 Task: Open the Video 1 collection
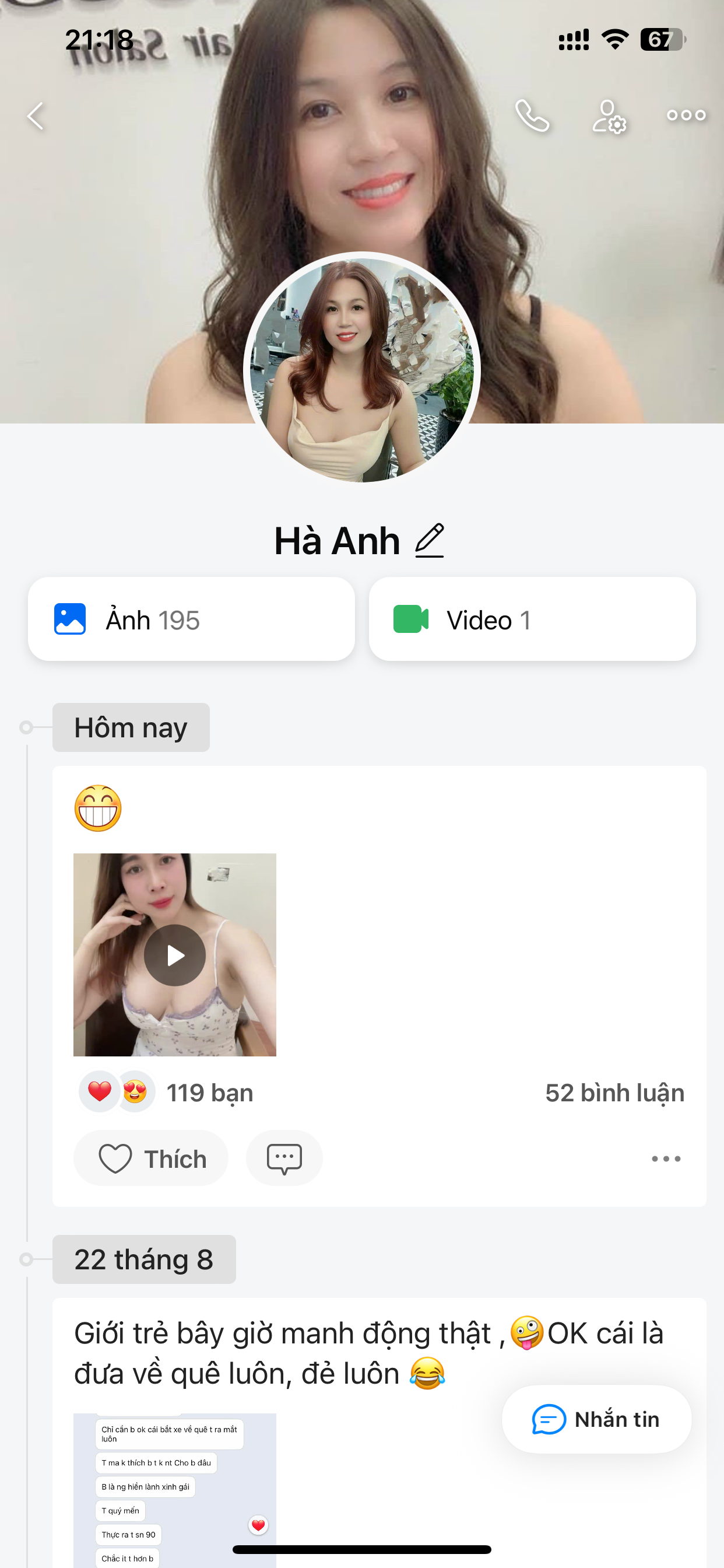click(x=532, y=619)
